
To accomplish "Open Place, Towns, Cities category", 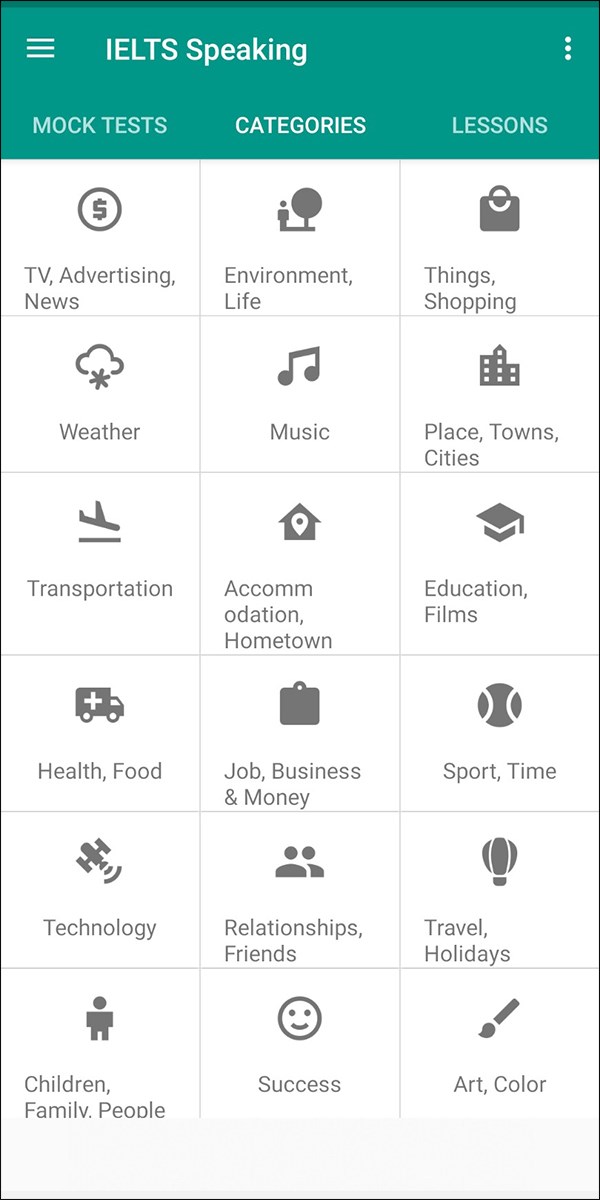I will click(x=500, y=395).
